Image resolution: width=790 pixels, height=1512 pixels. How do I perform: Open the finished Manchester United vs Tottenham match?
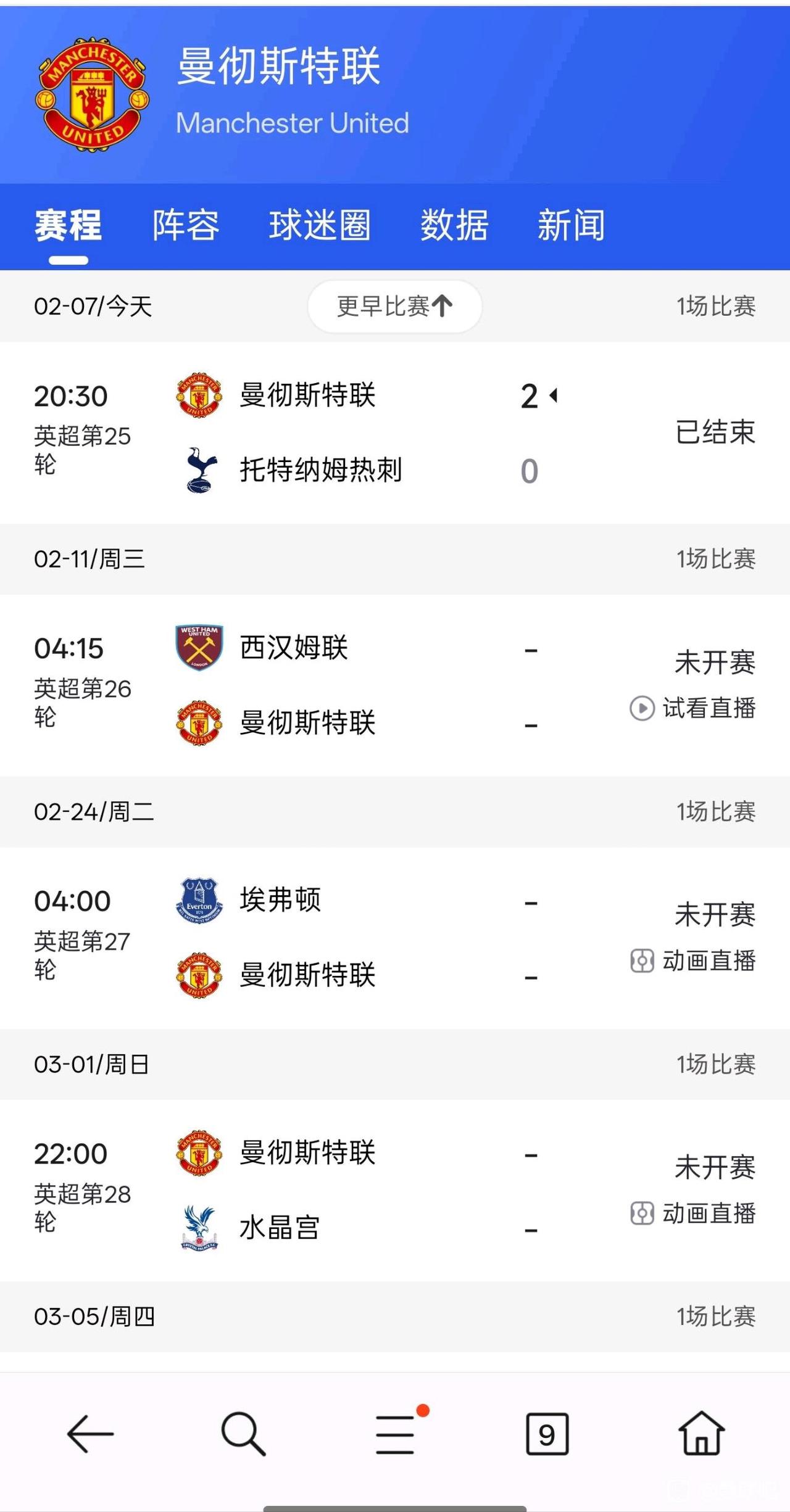coord(370,432)
